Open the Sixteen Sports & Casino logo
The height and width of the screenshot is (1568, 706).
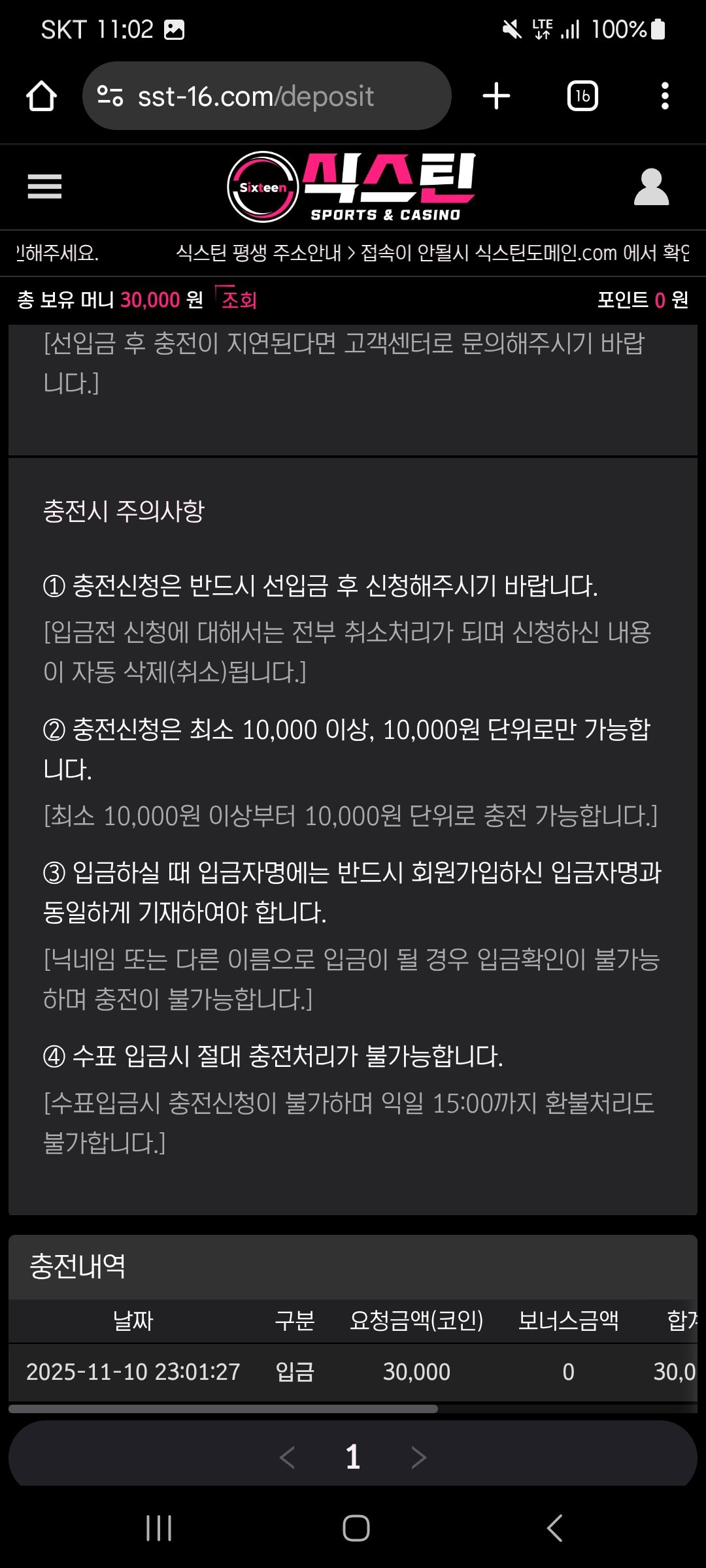pos(352,188)
